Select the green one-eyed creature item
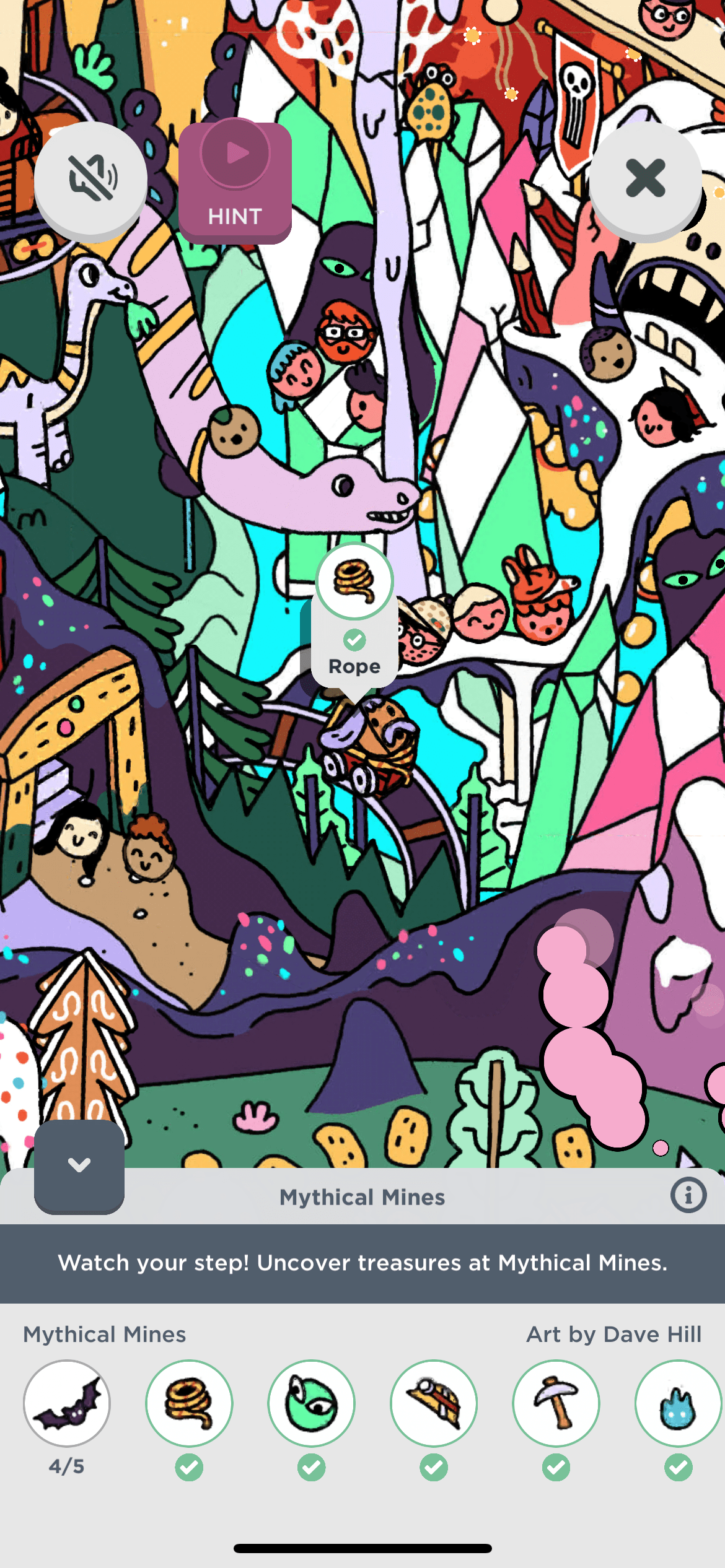Screen dimensions: 725x1568 [312, 1403]
